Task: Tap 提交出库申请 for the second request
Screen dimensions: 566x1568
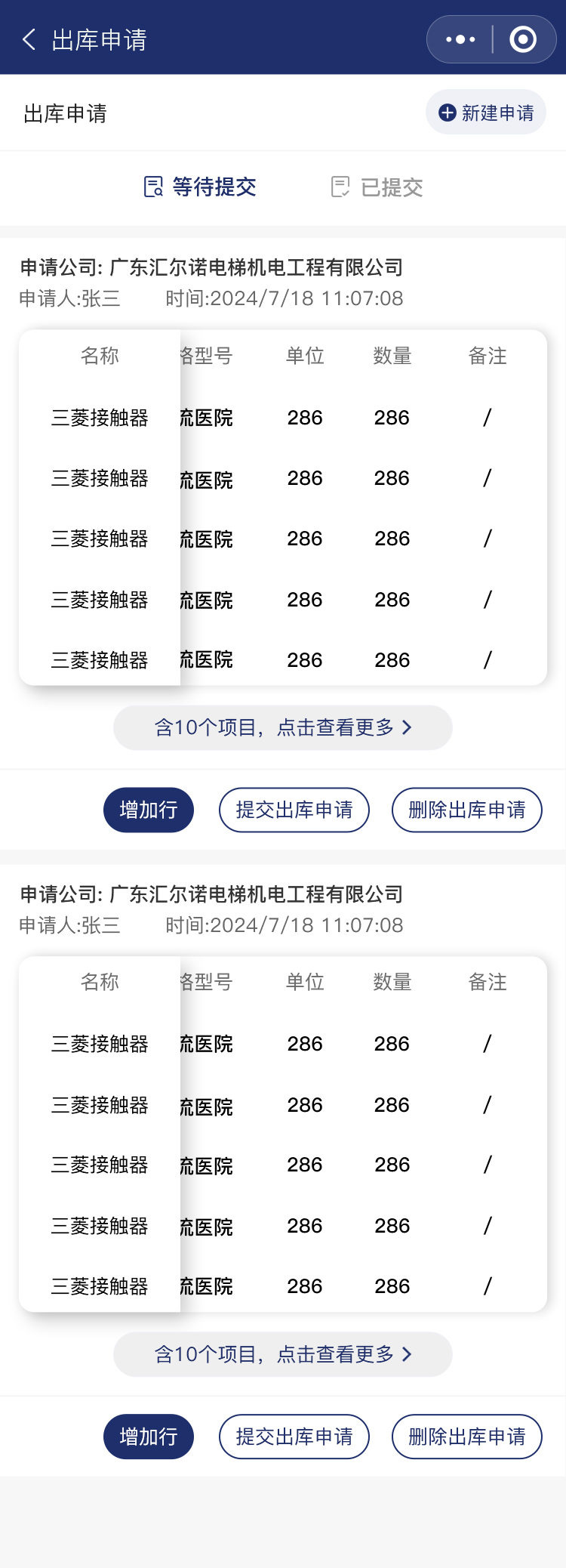Action: [x=294, y=1436]
